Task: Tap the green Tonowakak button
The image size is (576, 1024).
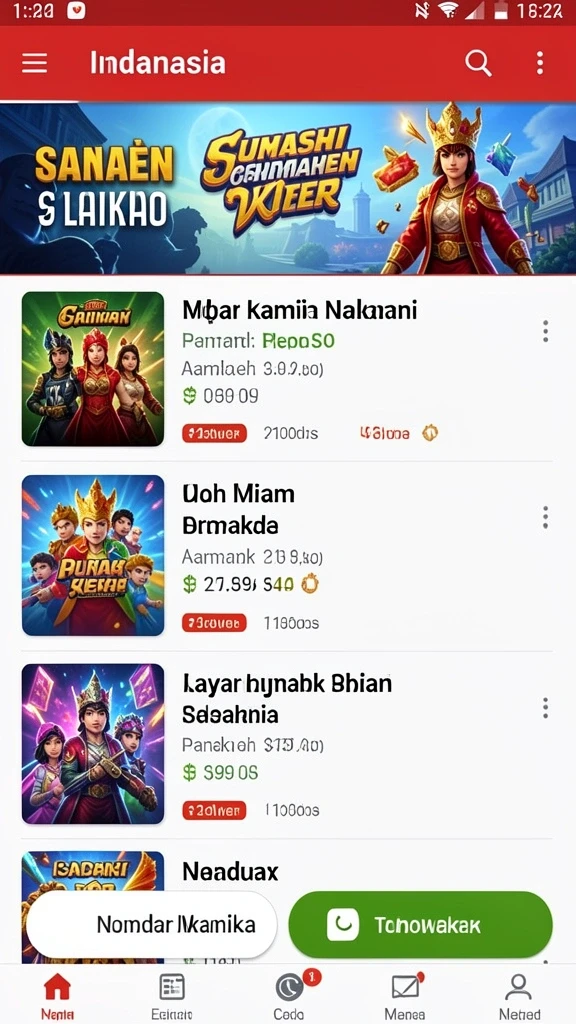Action: coord(421,925)
